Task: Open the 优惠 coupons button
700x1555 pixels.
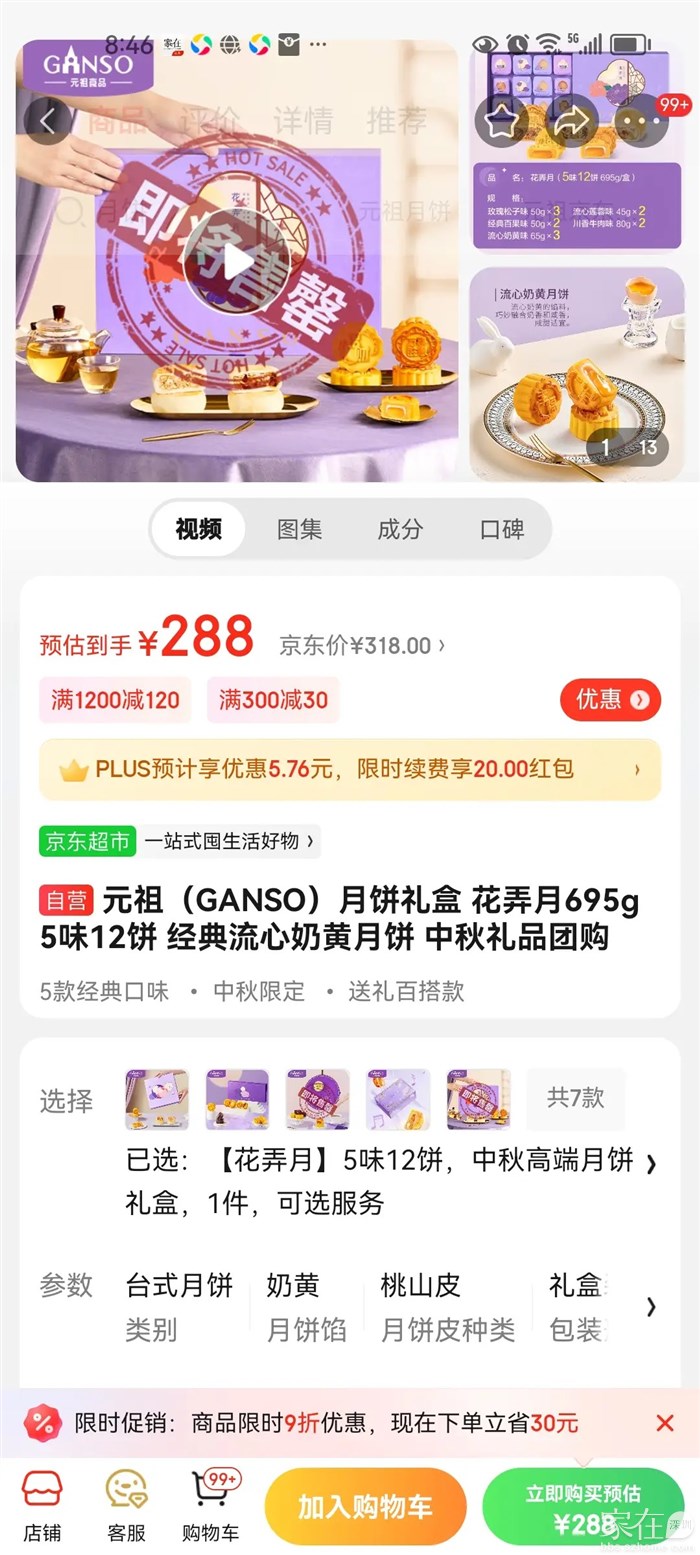Action: pos(610,700)
